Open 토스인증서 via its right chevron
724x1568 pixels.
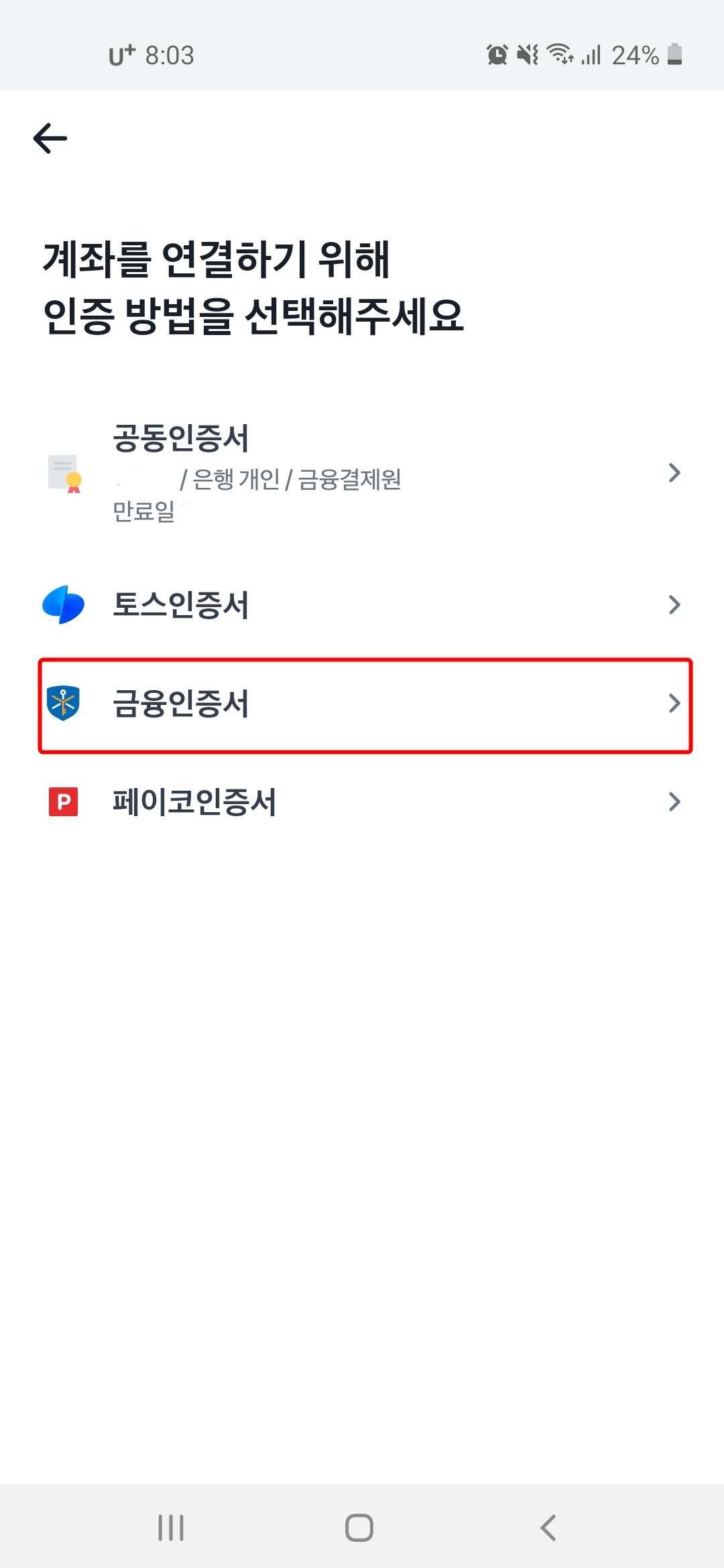coord(676,604)
